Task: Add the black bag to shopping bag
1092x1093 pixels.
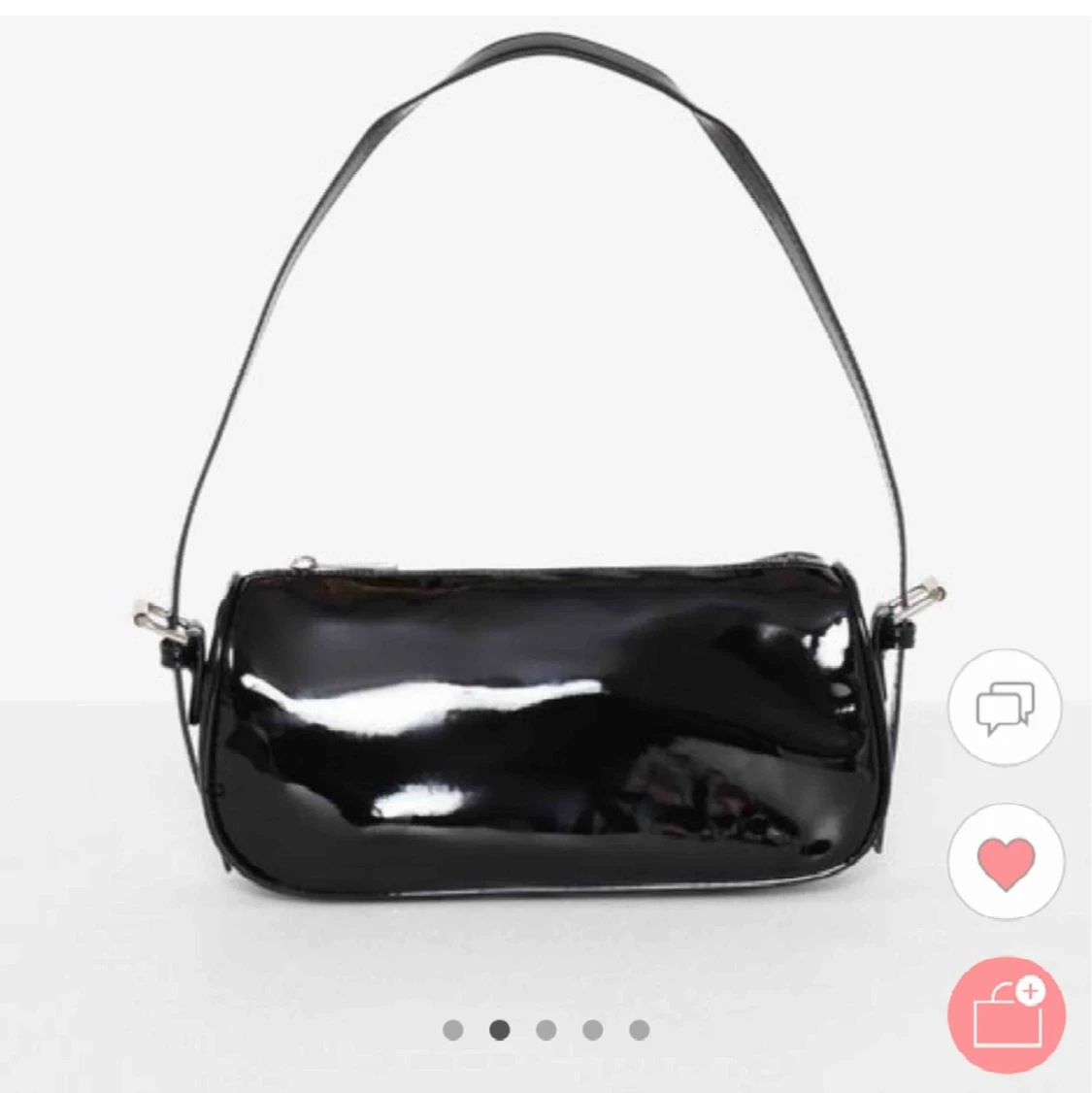Action: [x=1007, y=1015]
